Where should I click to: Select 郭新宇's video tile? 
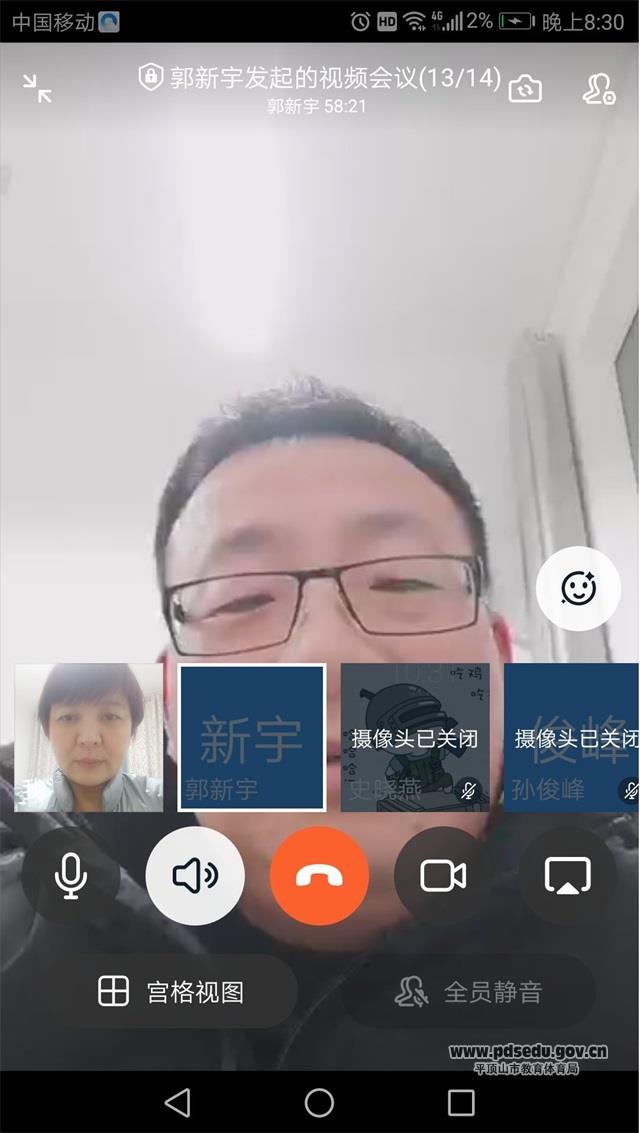[x=252, y=737]
